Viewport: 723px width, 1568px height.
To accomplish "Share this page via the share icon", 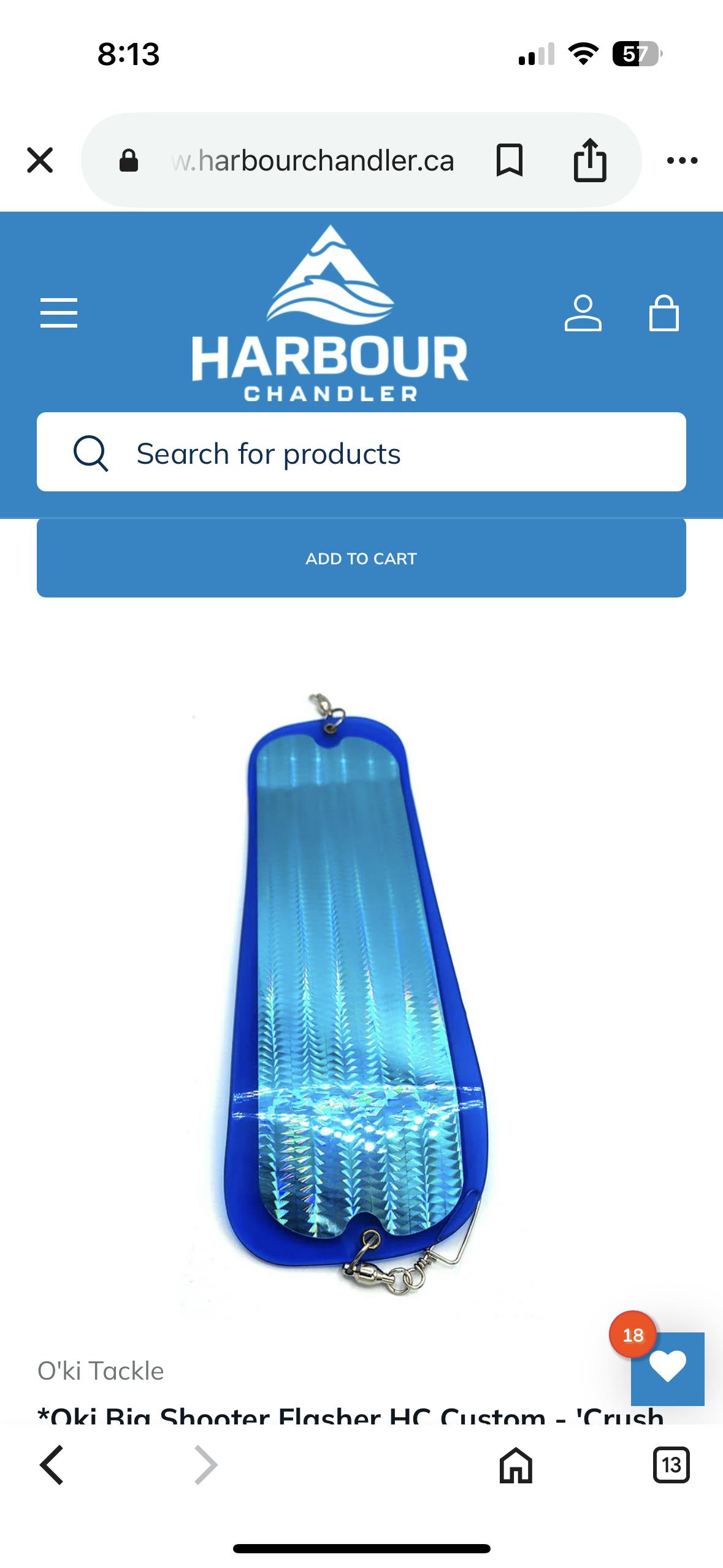I will pos(590,160).
